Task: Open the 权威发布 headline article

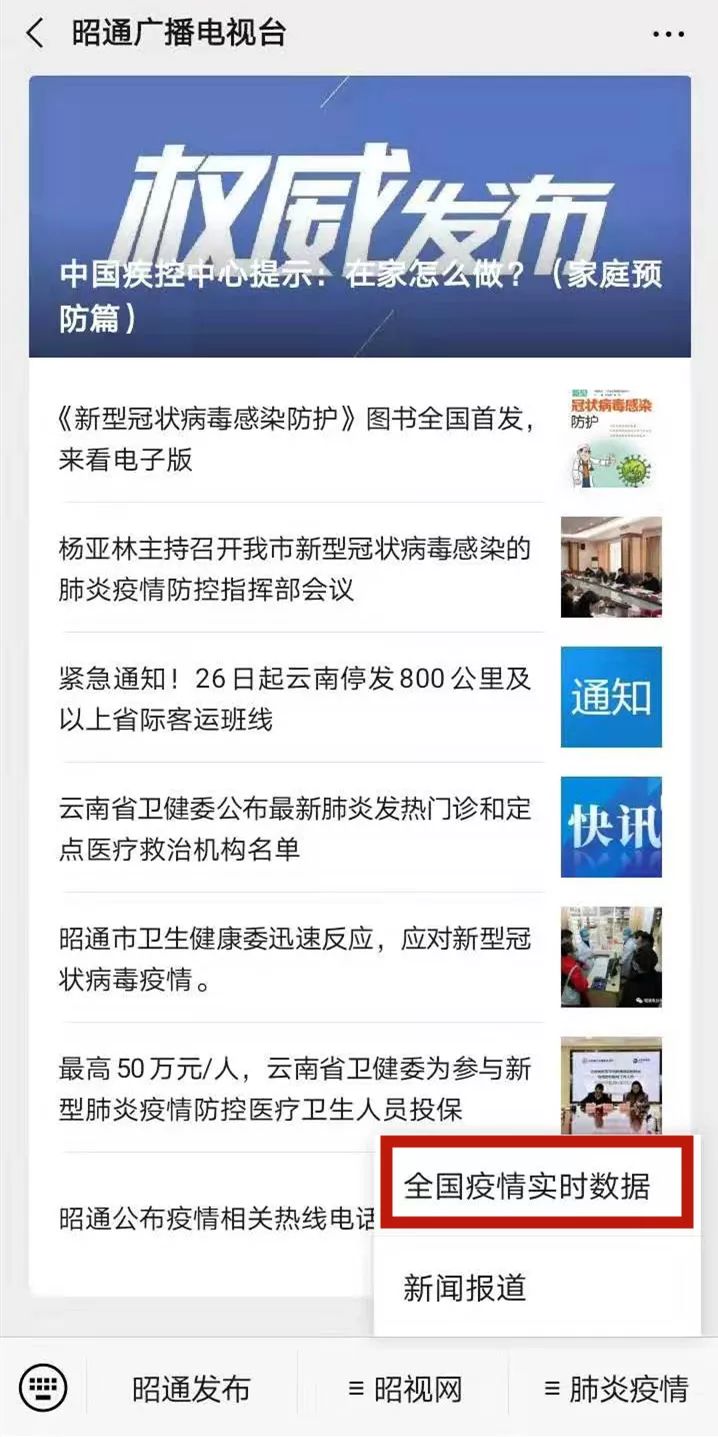Action: pos(359,216)
